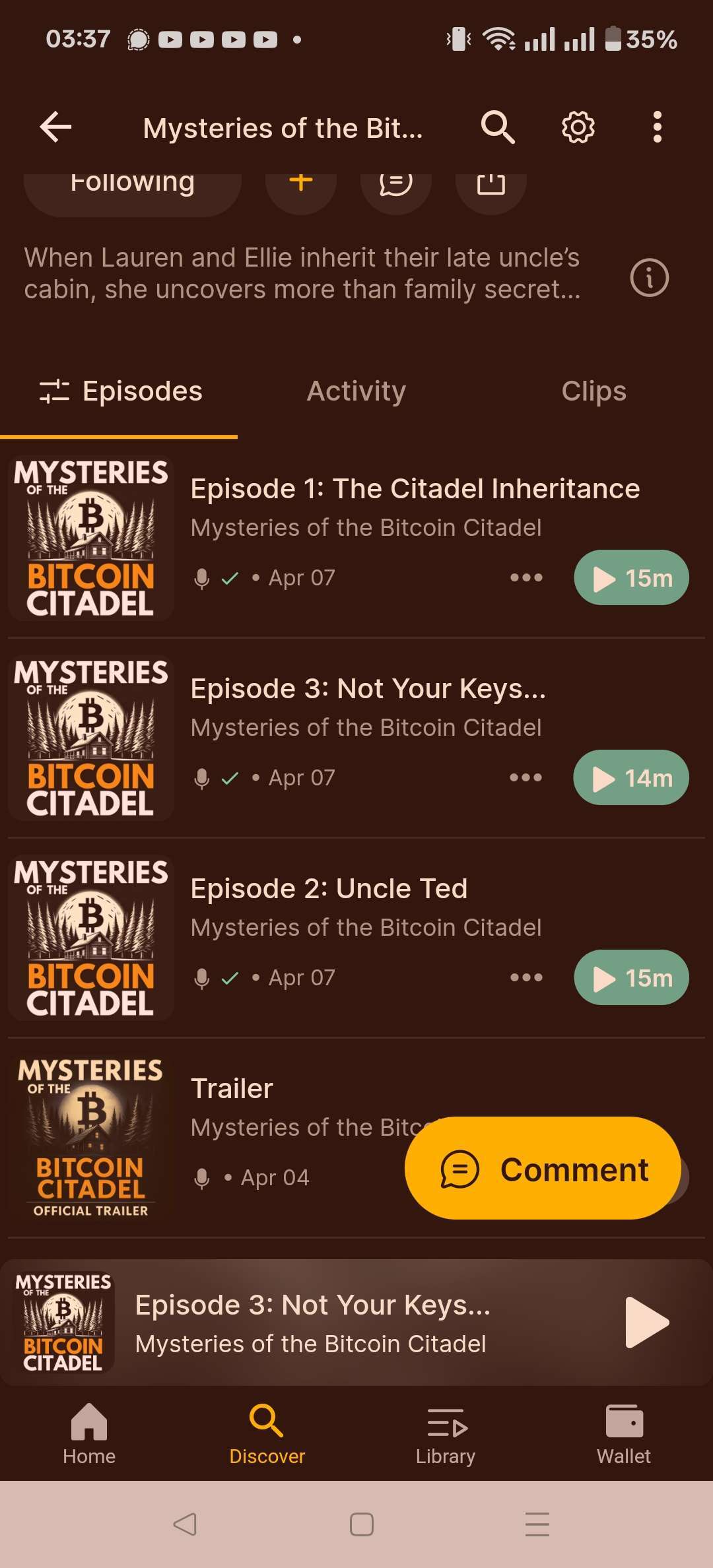Tap the Comment button

(543, 1169)
